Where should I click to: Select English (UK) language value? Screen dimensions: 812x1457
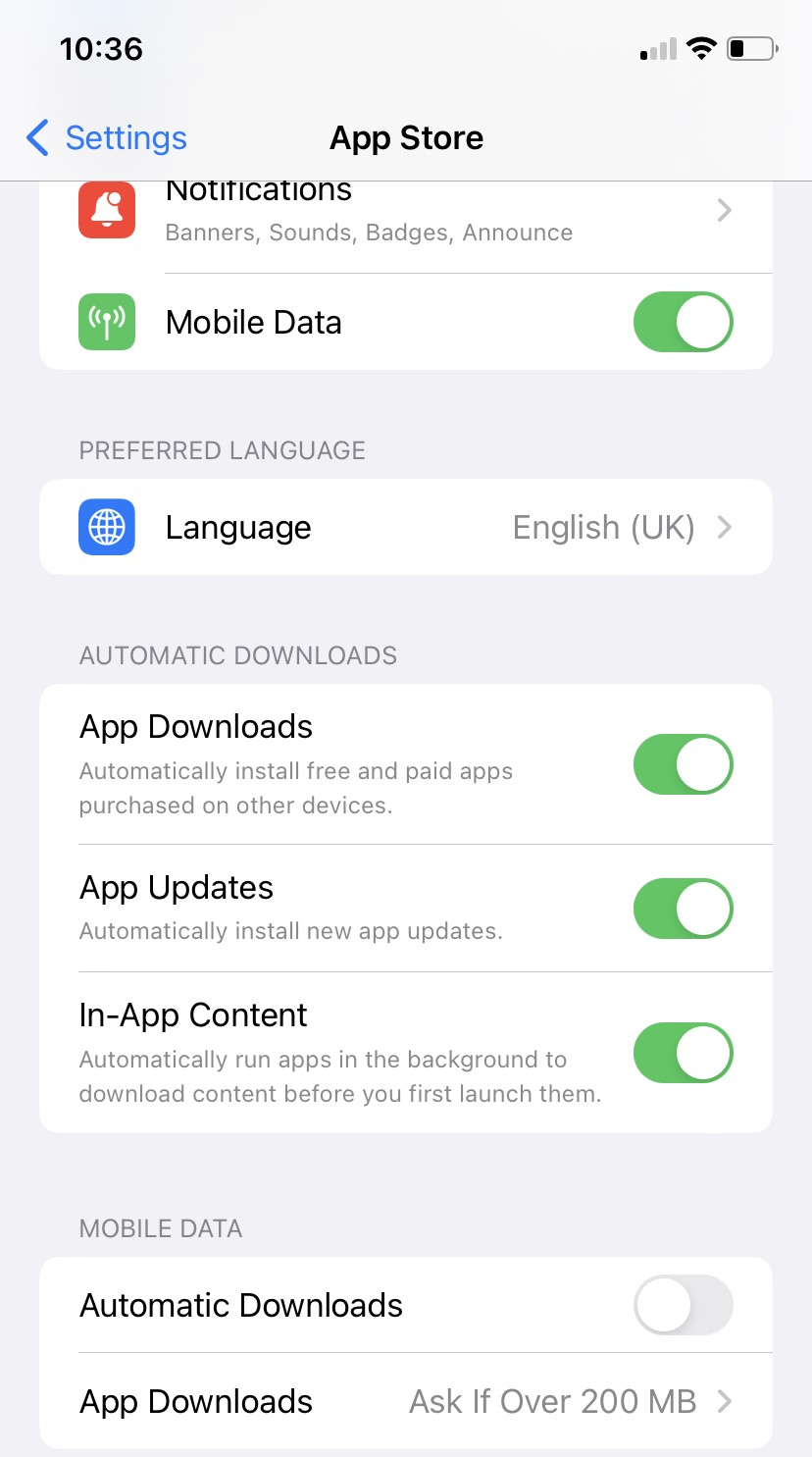point(604,527)
